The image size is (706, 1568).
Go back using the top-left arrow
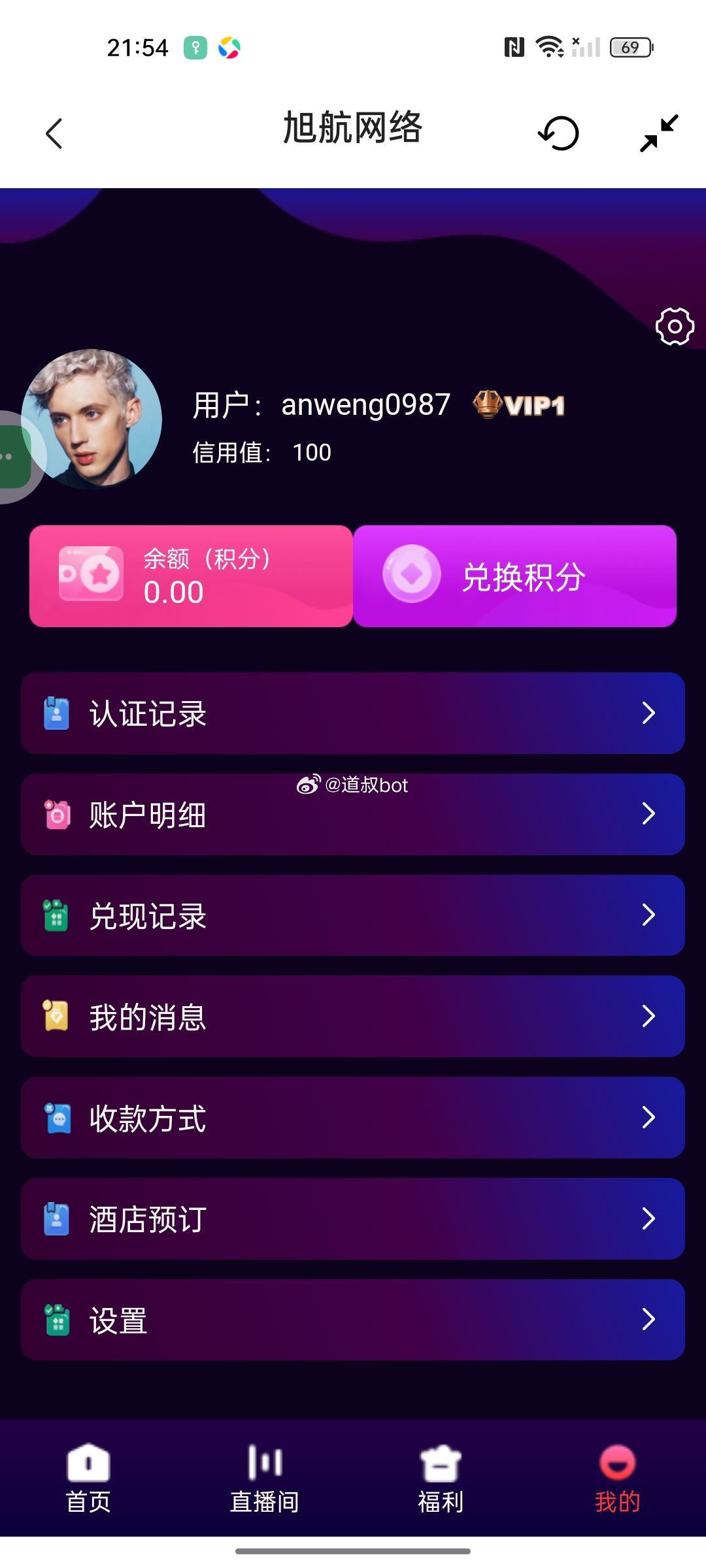[x=55, y=134]
